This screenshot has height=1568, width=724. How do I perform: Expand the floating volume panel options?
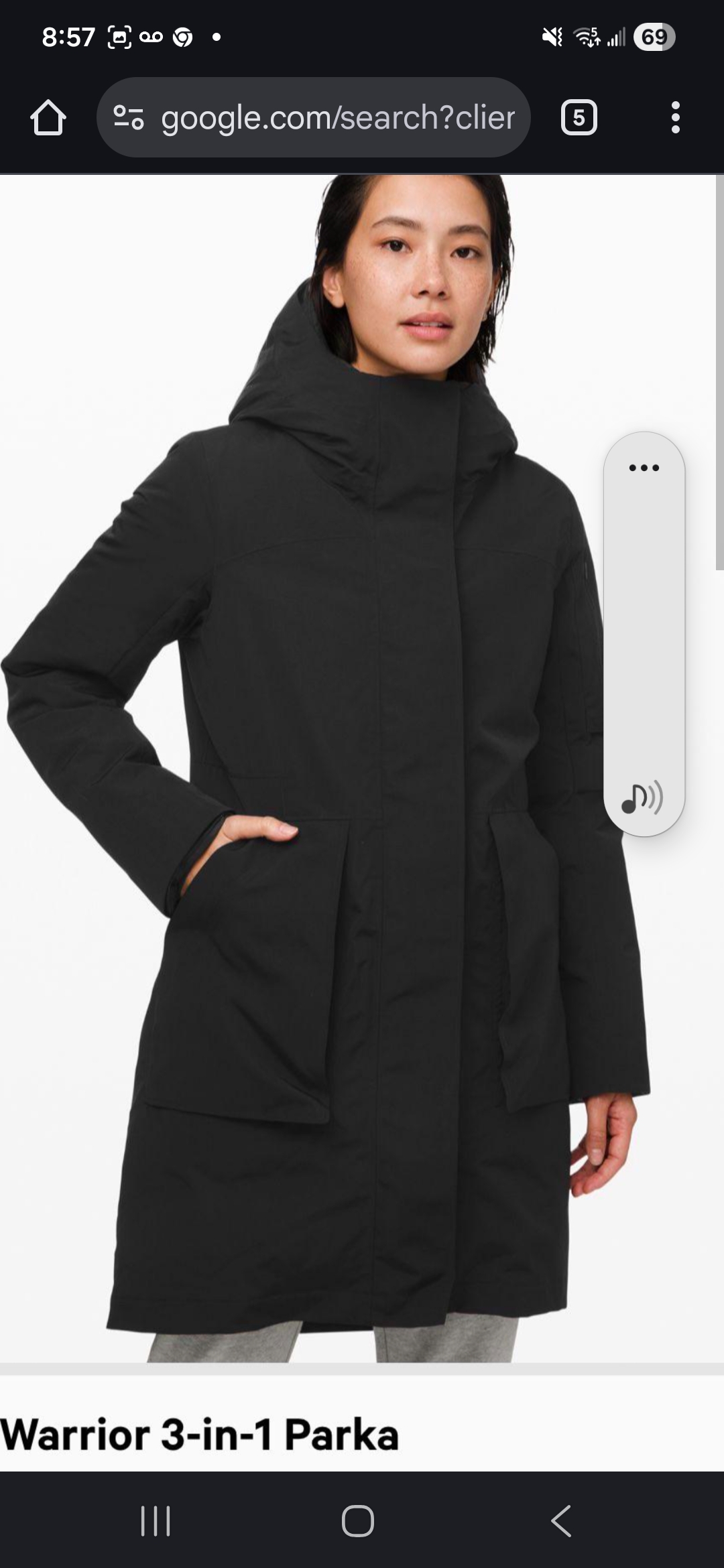click(644, 468)
